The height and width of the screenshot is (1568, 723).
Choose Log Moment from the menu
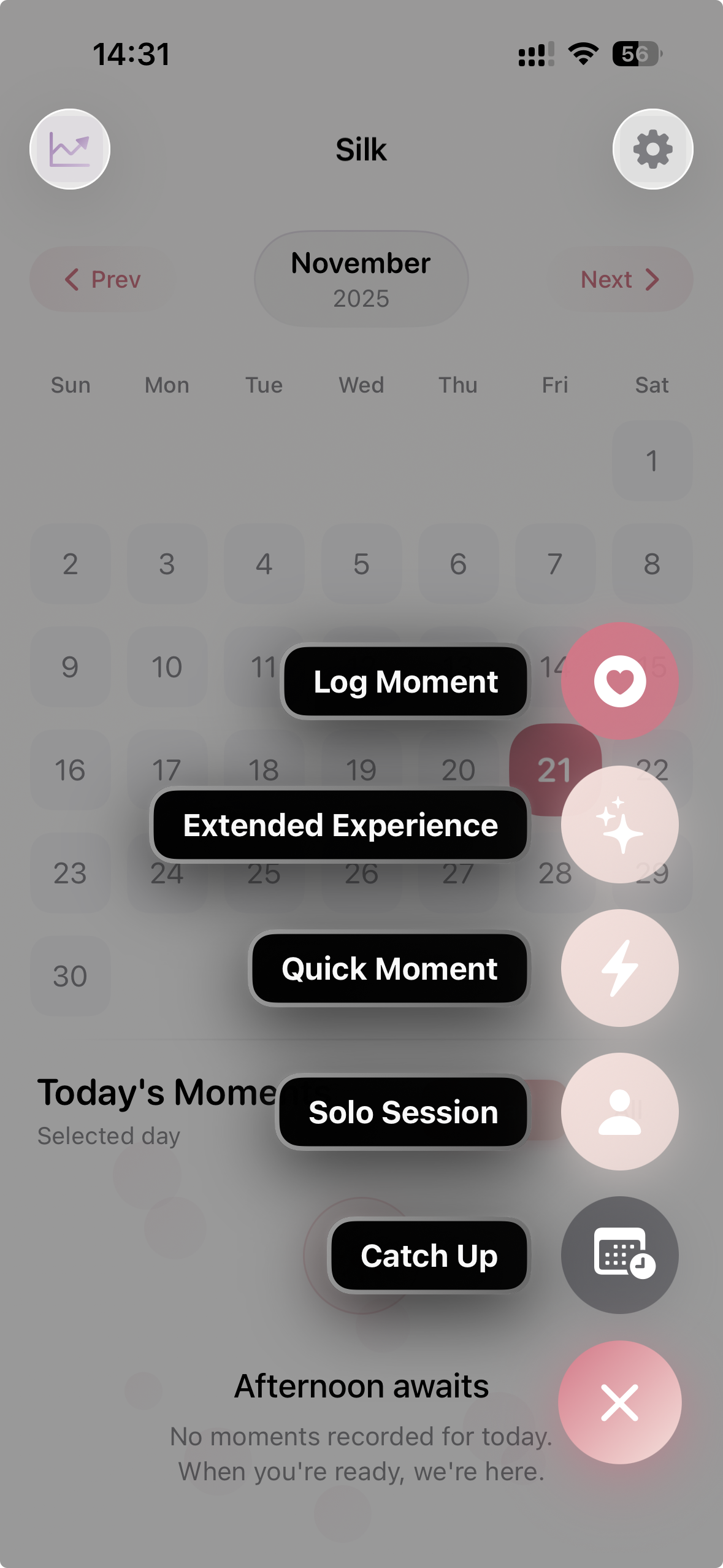(x=405, y=681)
